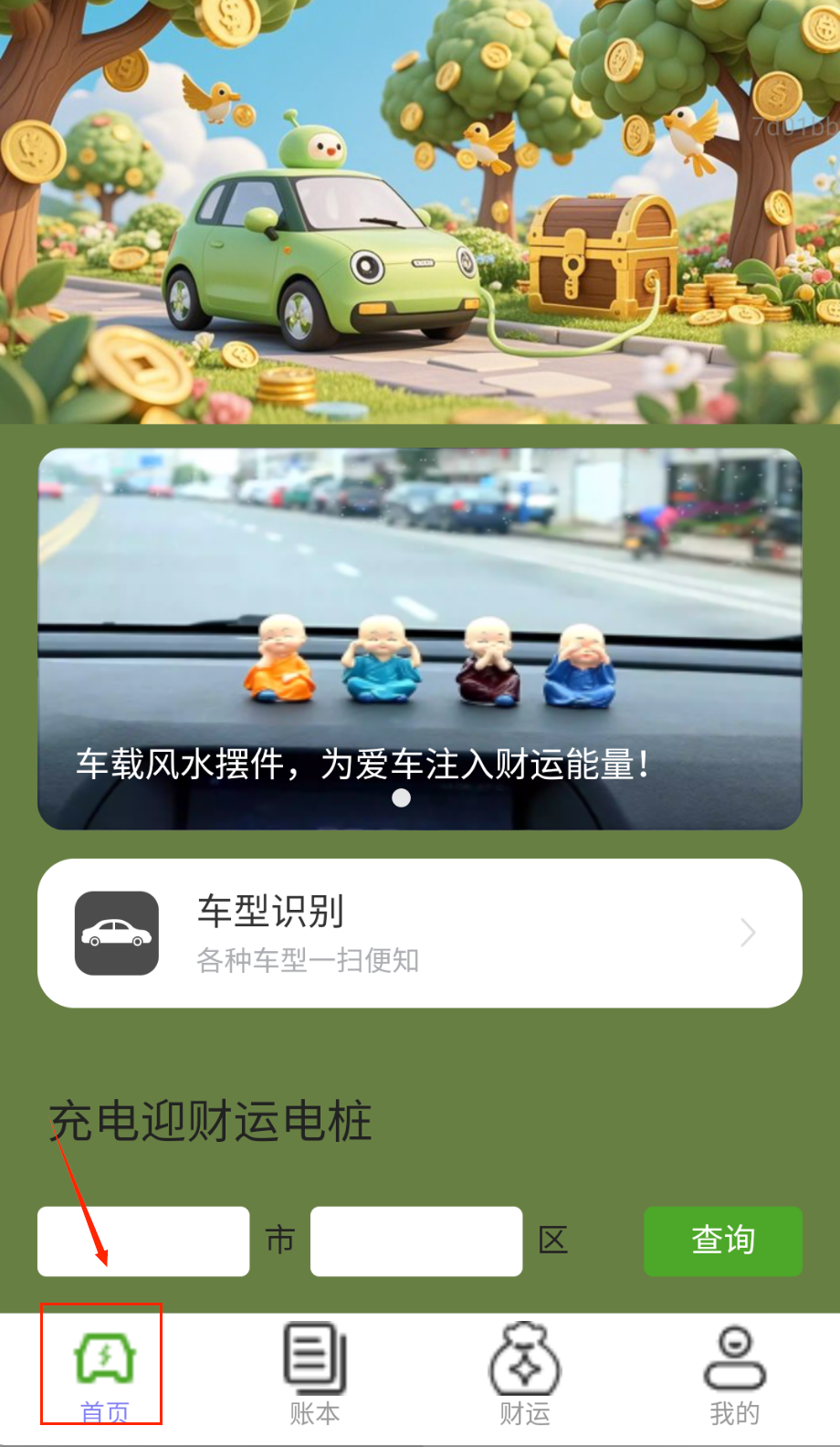This screenshot has width=840, height=1447.
Task: Tap the district (区) input field
Action: 416,1241
